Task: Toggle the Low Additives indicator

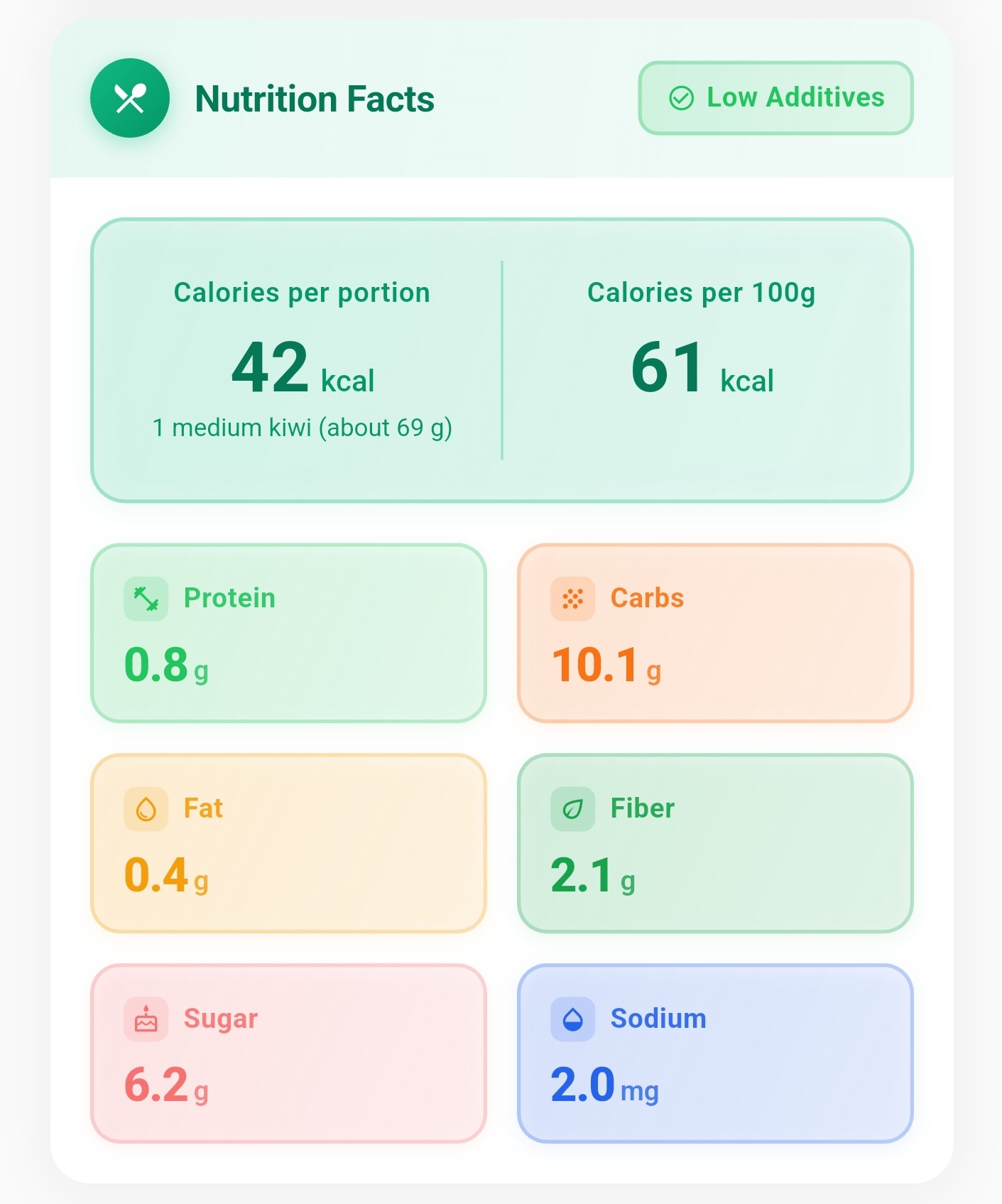Action: (775, 97)
